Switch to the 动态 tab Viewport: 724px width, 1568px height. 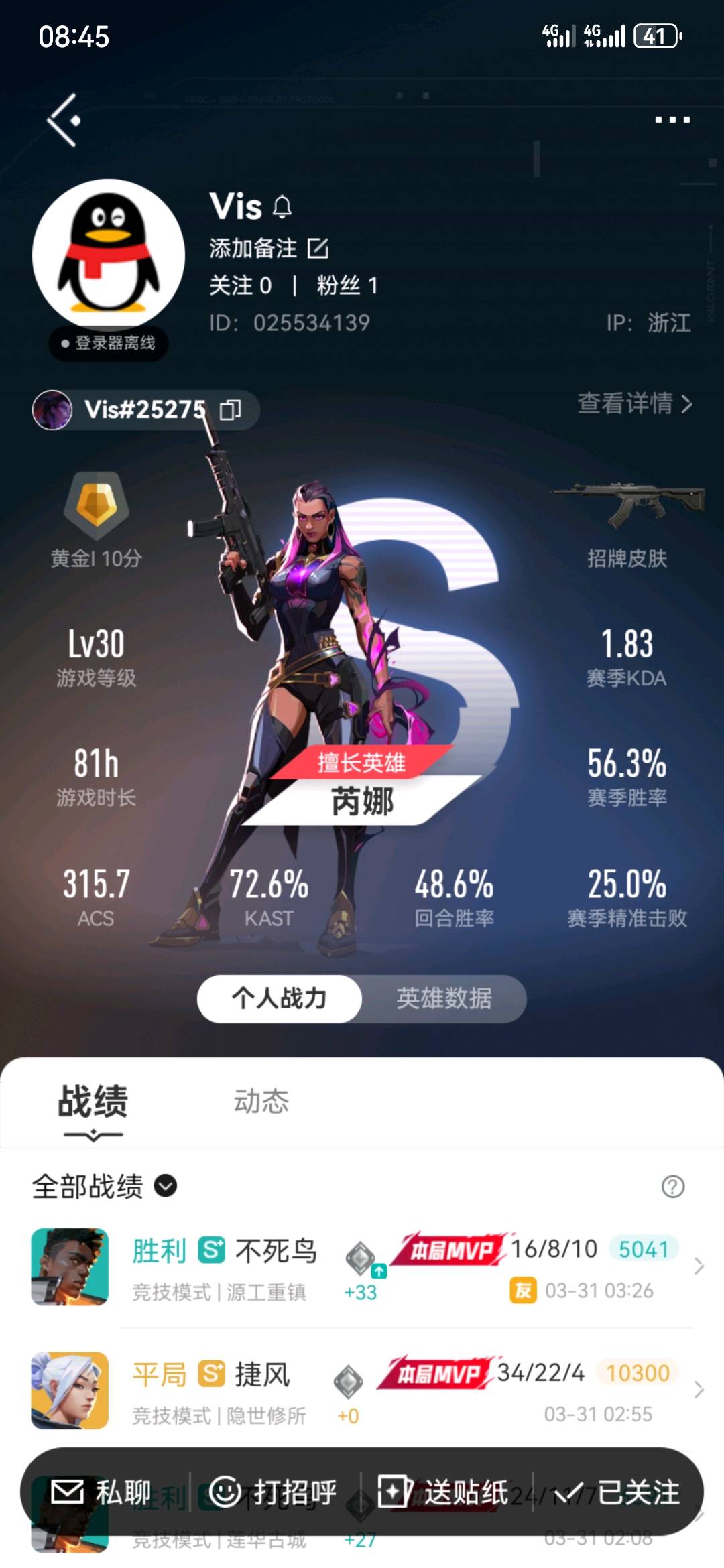click(x=261, y=1101)
